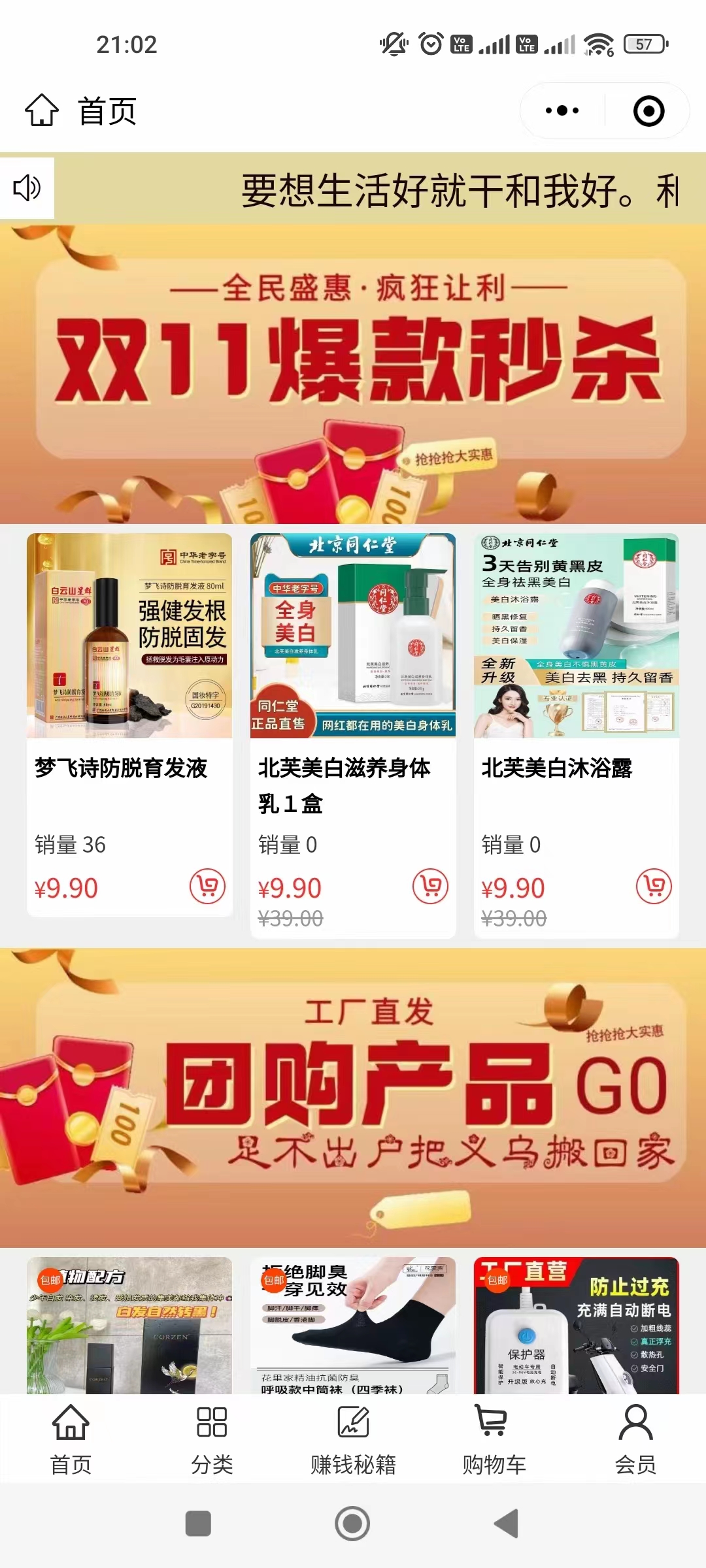Viewport: 706px width, 1568px height.
Task: Open the 团购产品GO banner
Action: (x=353, y=1098)
